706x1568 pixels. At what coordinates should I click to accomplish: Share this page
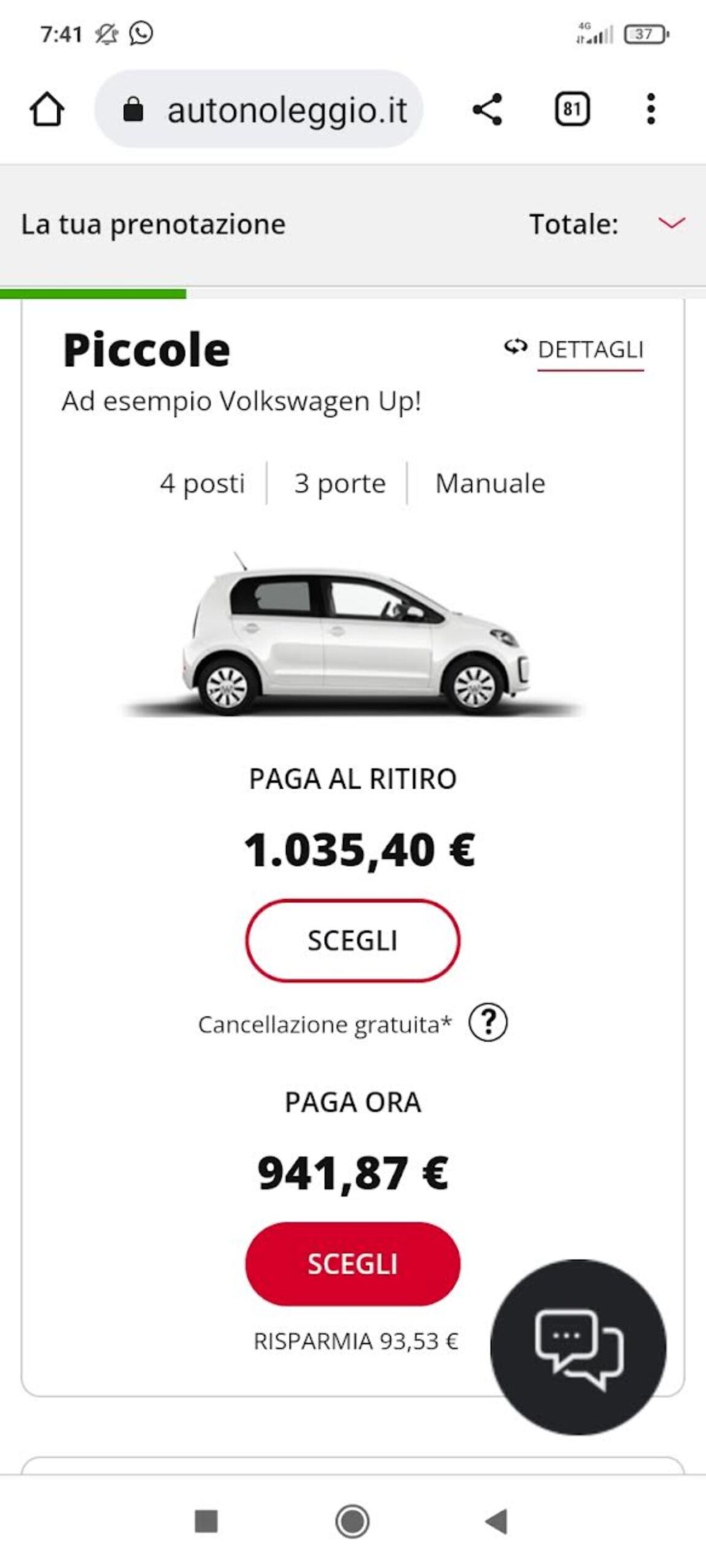click(487, 110)
